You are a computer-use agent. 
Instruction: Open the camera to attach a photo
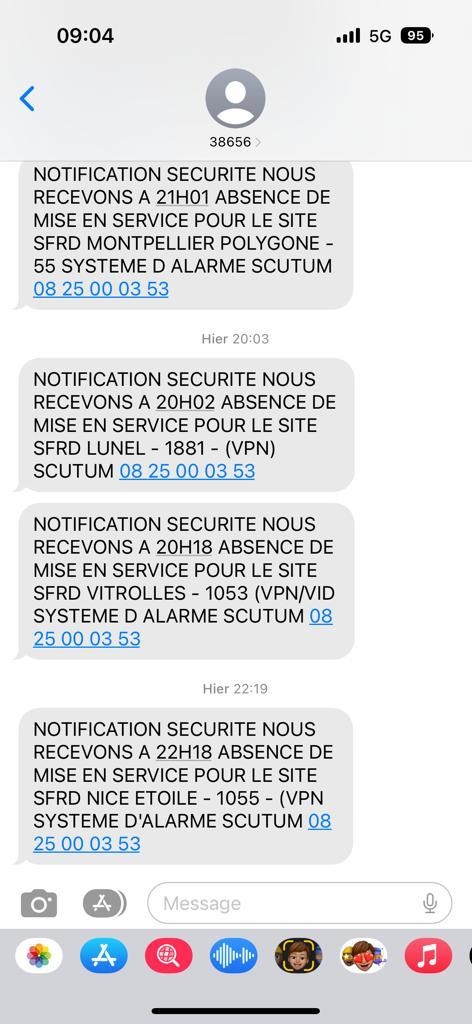pyautogui.click(x=39, y=903)
